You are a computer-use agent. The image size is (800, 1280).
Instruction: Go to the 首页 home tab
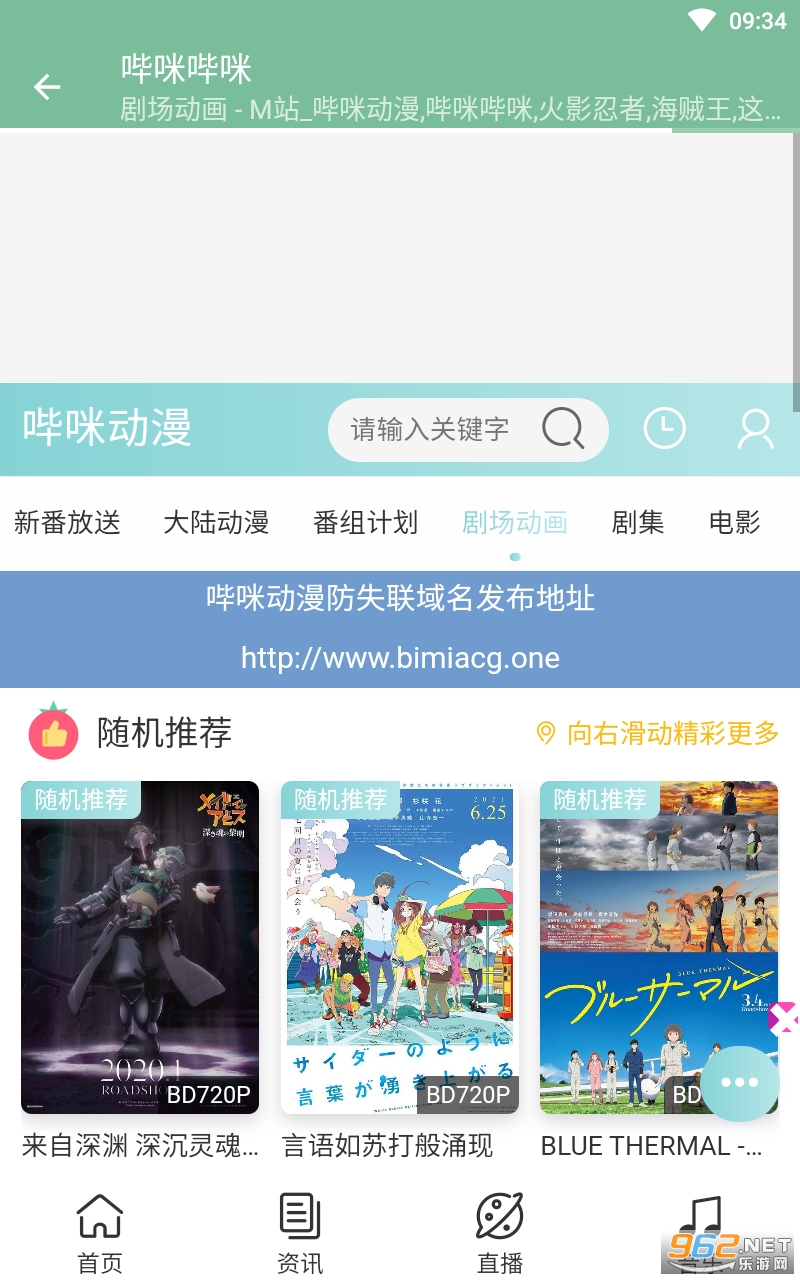pos(100,1234)
